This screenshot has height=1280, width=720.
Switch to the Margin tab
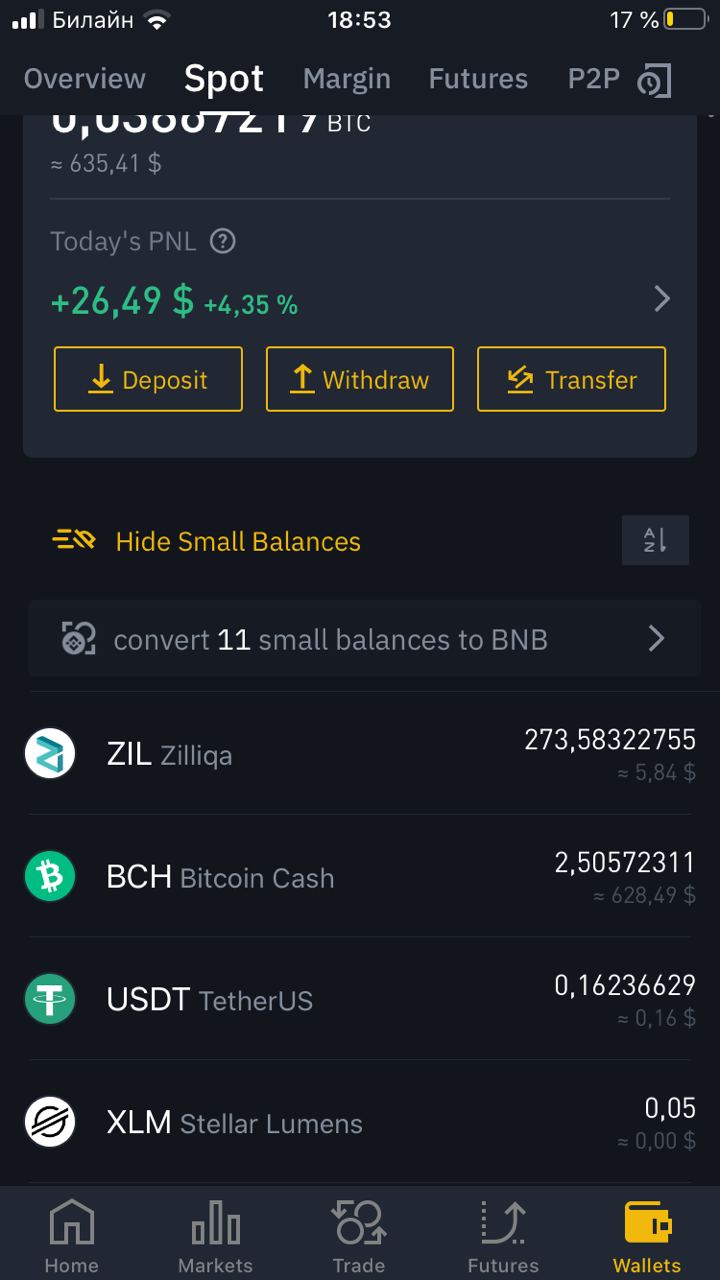347,79
